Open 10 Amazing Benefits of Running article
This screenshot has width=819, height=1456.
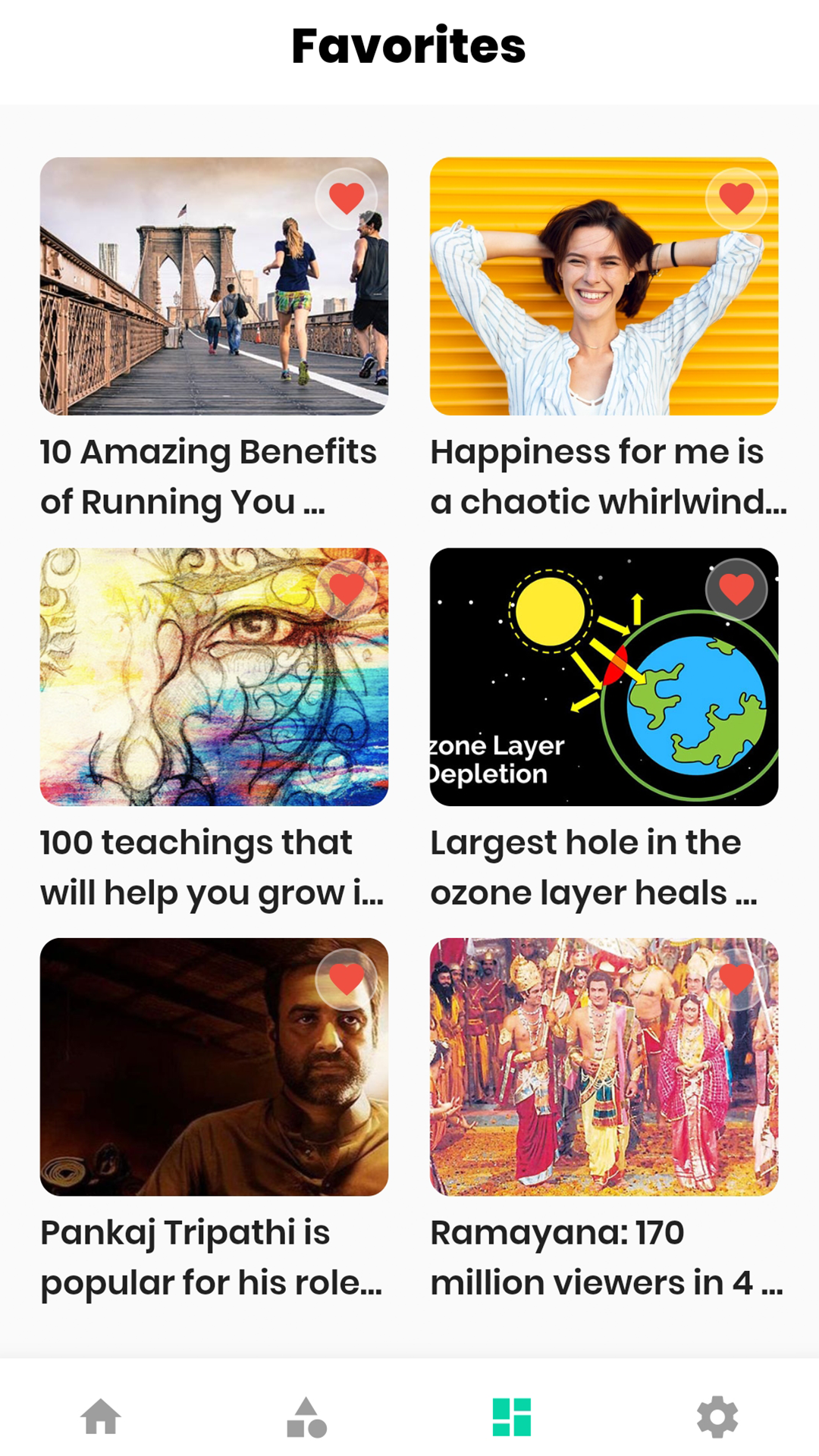click(x=214, y=303)
